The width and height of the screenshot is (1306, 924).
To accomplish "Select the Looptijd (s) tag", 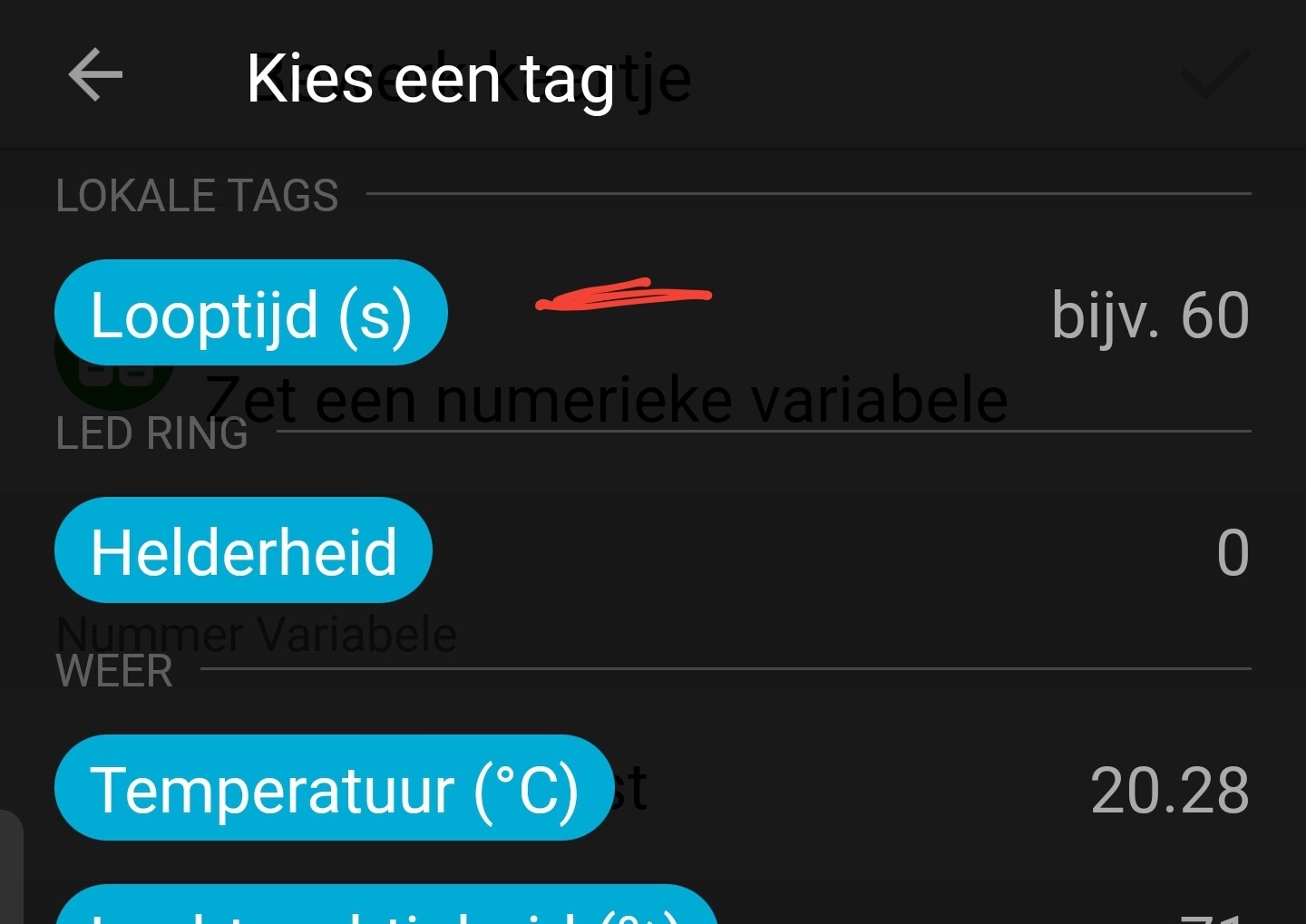I will 251,314.
